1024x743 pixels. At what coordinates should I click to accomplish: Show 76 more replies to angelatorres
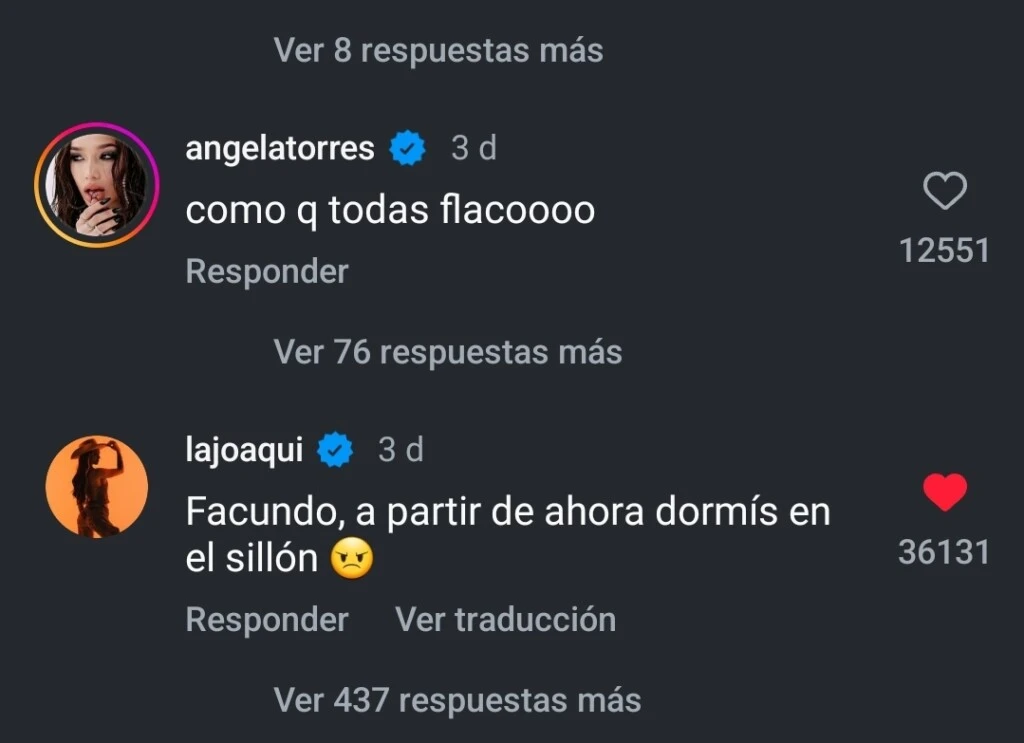pyautogui.click(x=447, y=352)
